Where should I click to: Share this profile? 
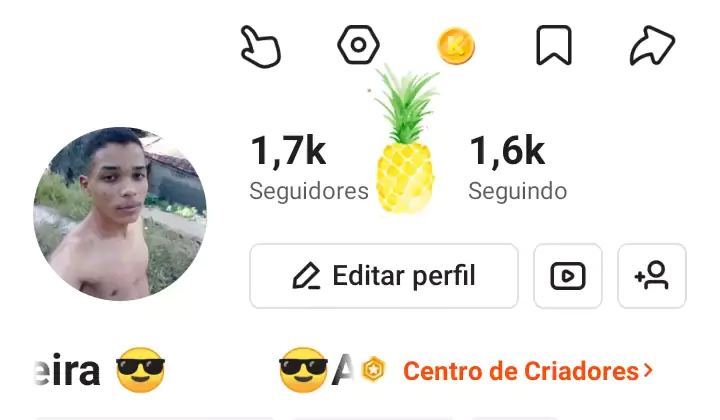click(x=653, y=46)
